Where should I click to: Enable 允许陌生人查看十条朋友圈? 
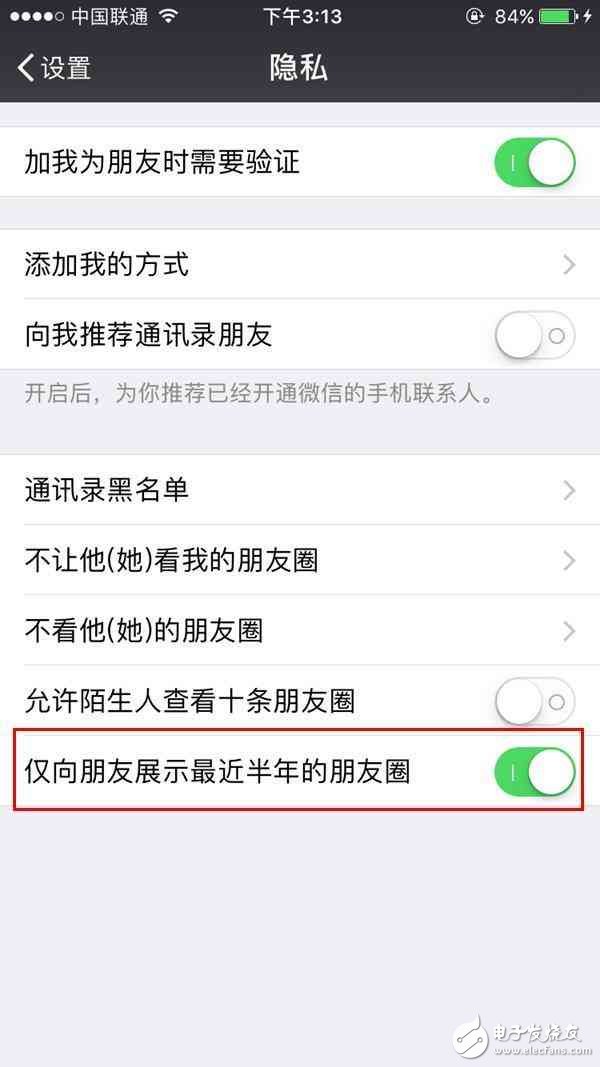(x=535, y=701)
